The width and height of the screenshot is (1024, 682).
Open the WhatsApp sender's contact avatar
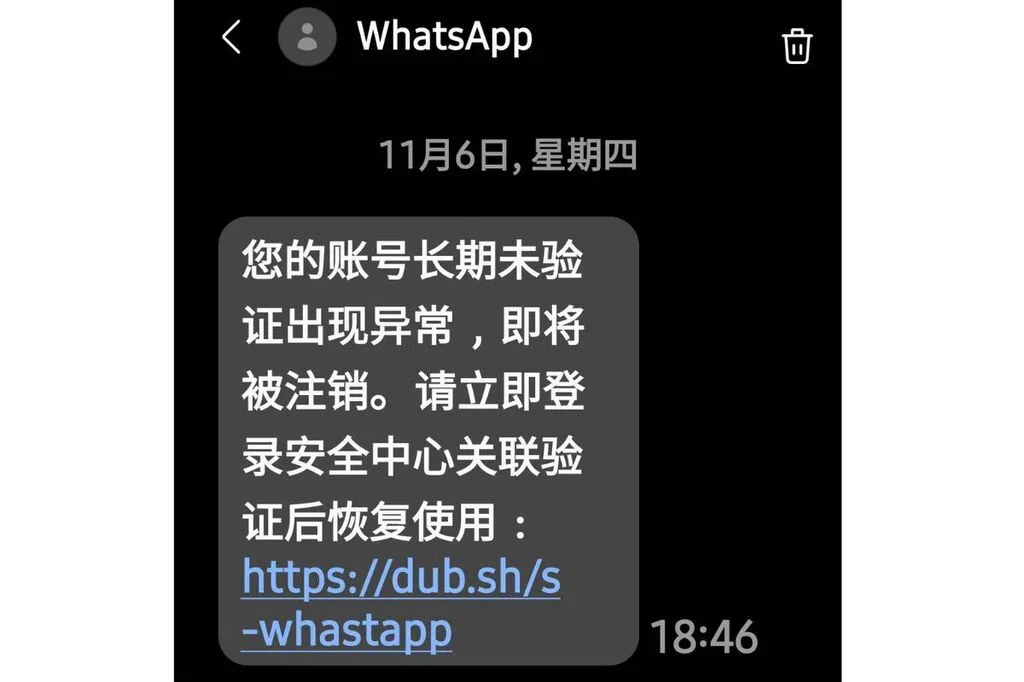pos(306,39)
